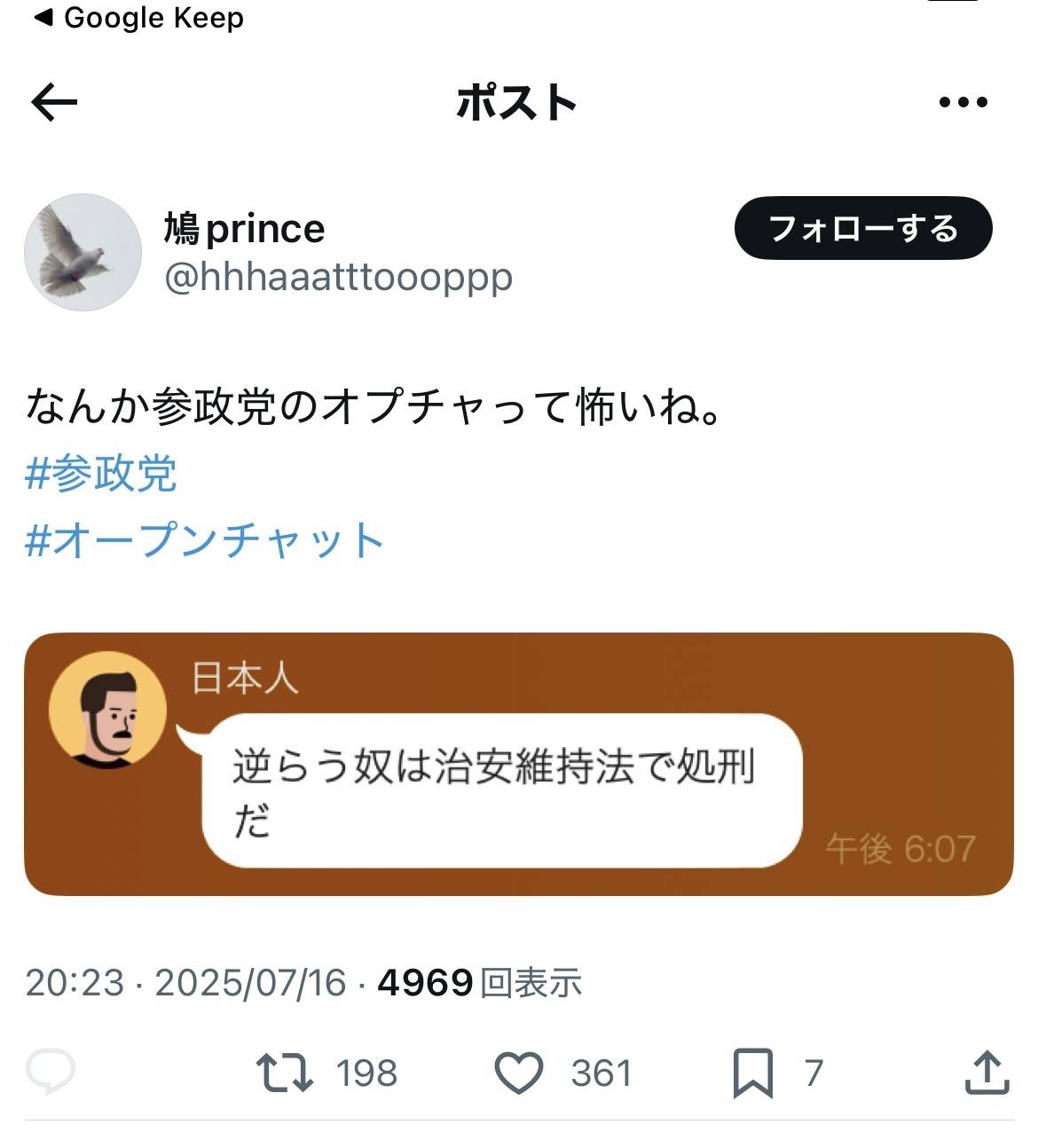Go back using the arrow icon

coord(55,103)
